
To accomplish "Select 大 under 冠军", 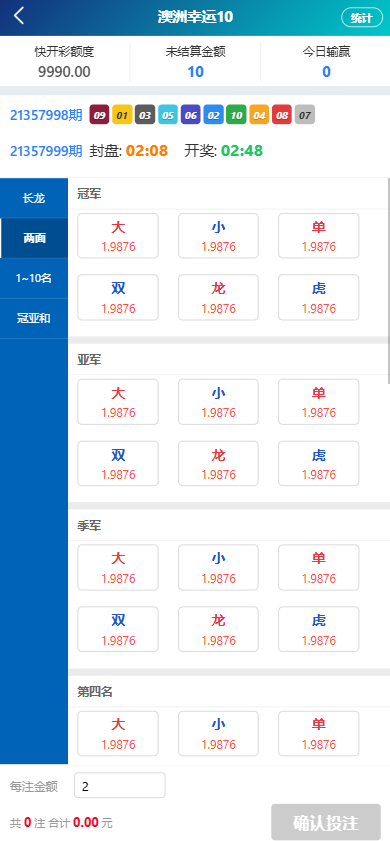I will point(118,236).
